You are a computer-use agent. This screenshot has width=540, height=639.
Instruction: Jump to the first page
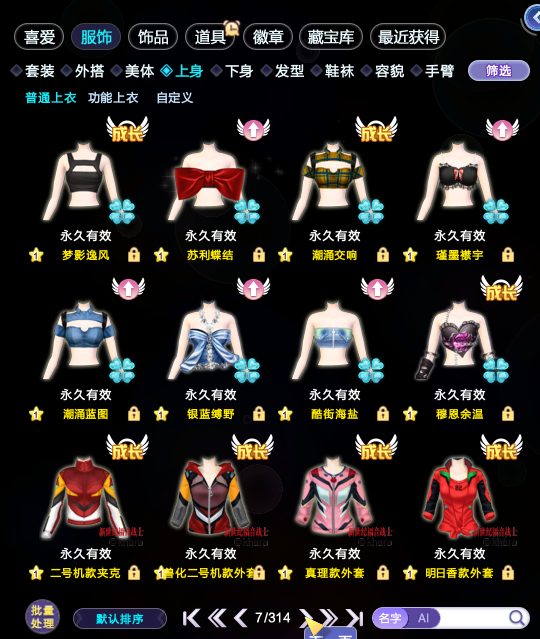(x=191, y=618)
